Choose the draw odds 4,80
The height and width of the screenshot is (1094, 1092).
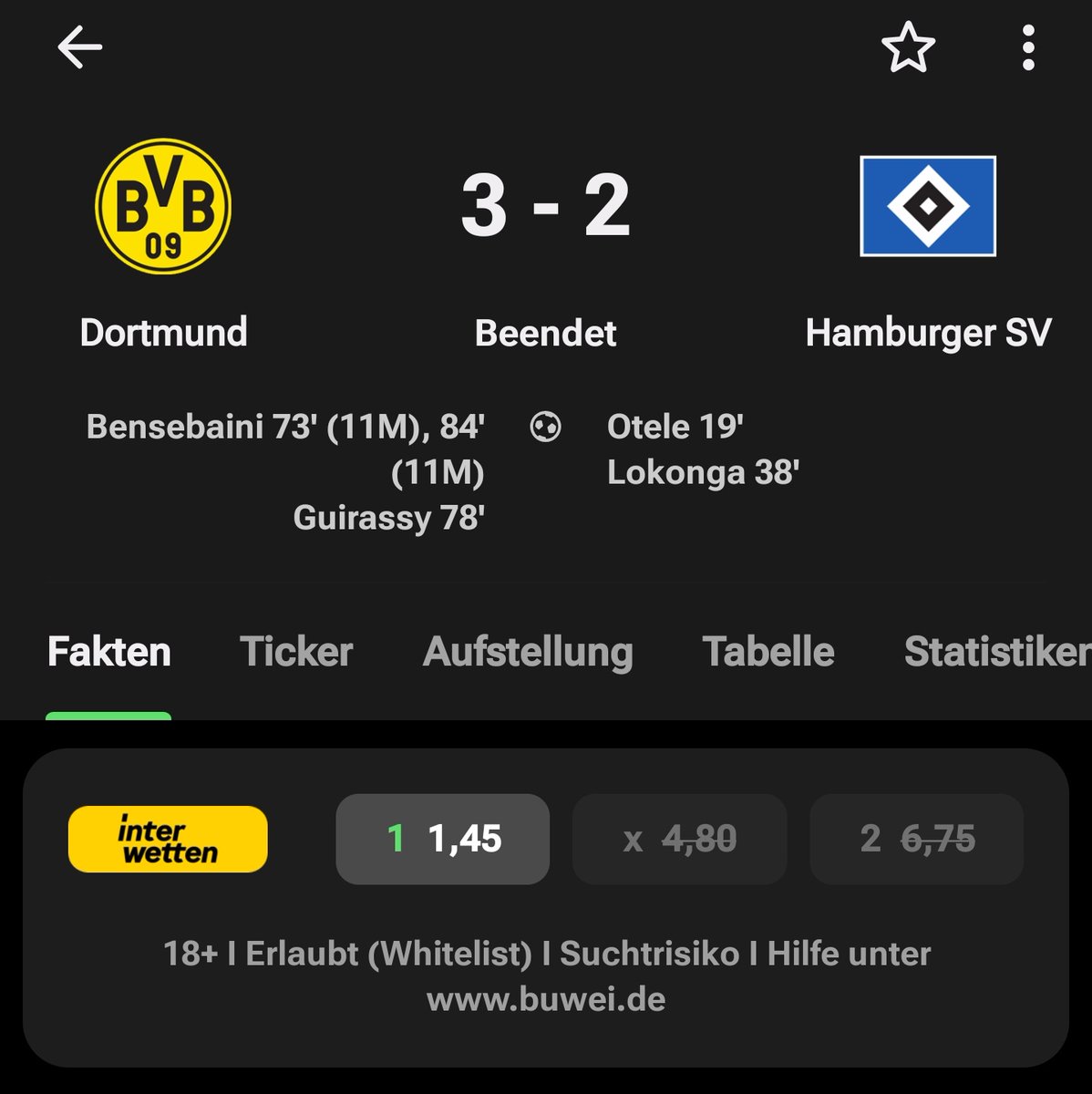click(x=679, y=839)
